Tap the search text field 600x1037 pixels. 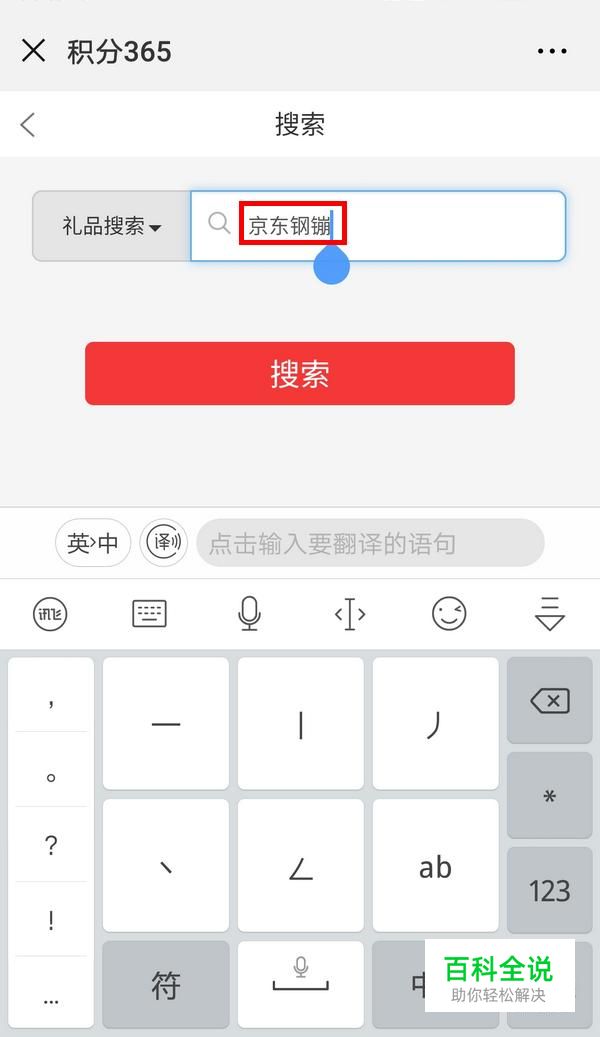[378, 226]
